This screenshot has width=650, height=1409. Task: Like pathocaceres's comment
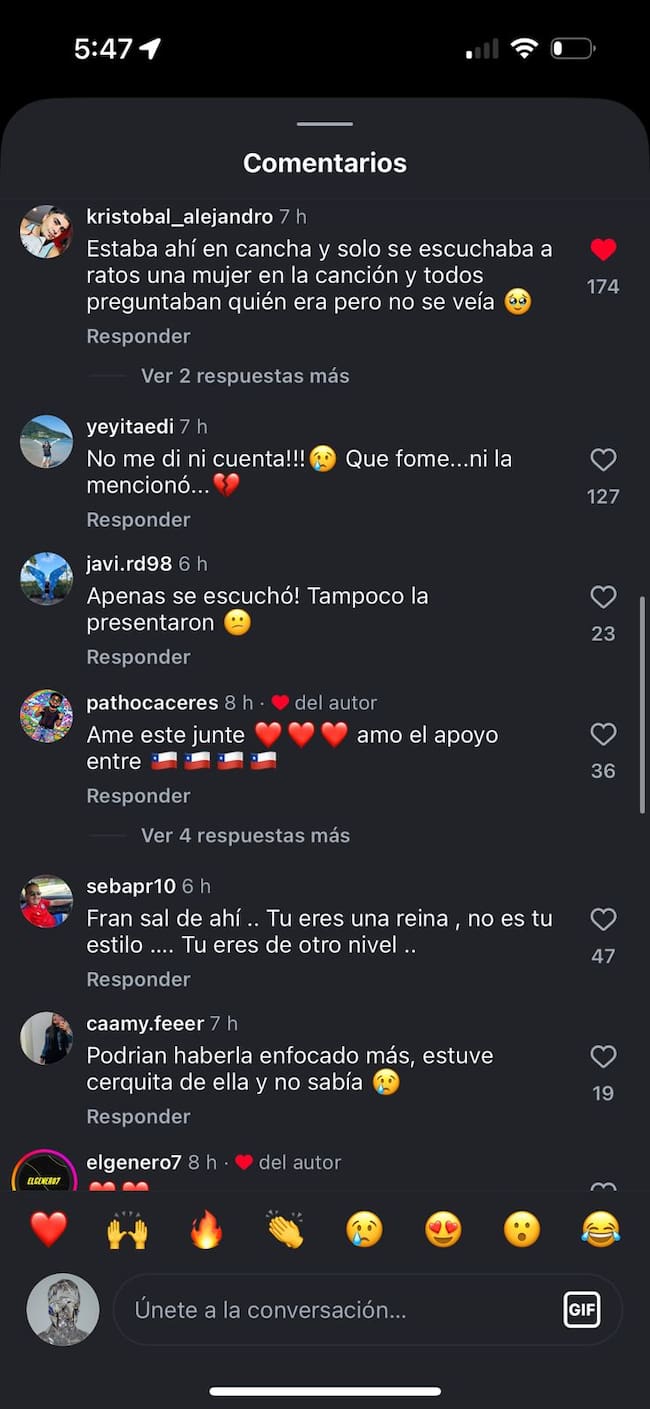pos(603,735)
